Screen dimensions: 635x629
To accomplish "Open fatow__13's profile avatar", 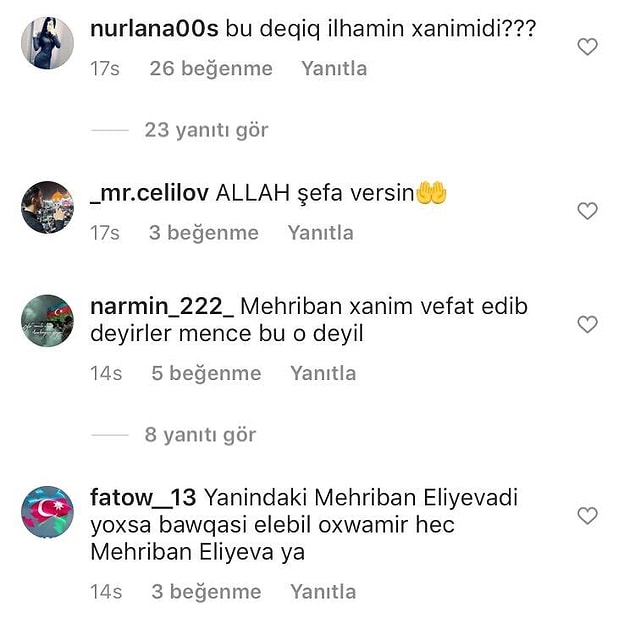I will tap(47, 511).
